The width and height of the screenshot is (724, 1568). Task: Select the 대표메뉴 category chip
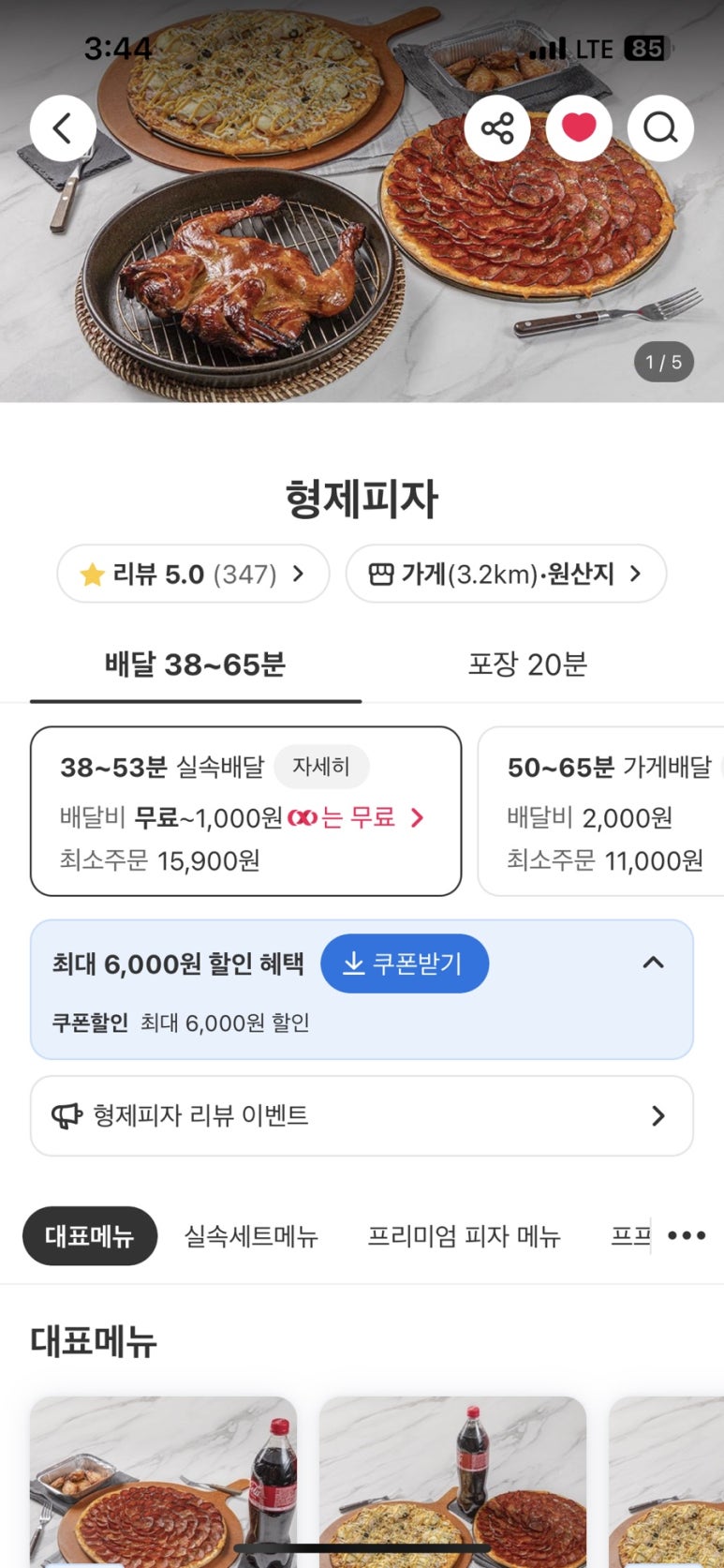(90, 1235)
